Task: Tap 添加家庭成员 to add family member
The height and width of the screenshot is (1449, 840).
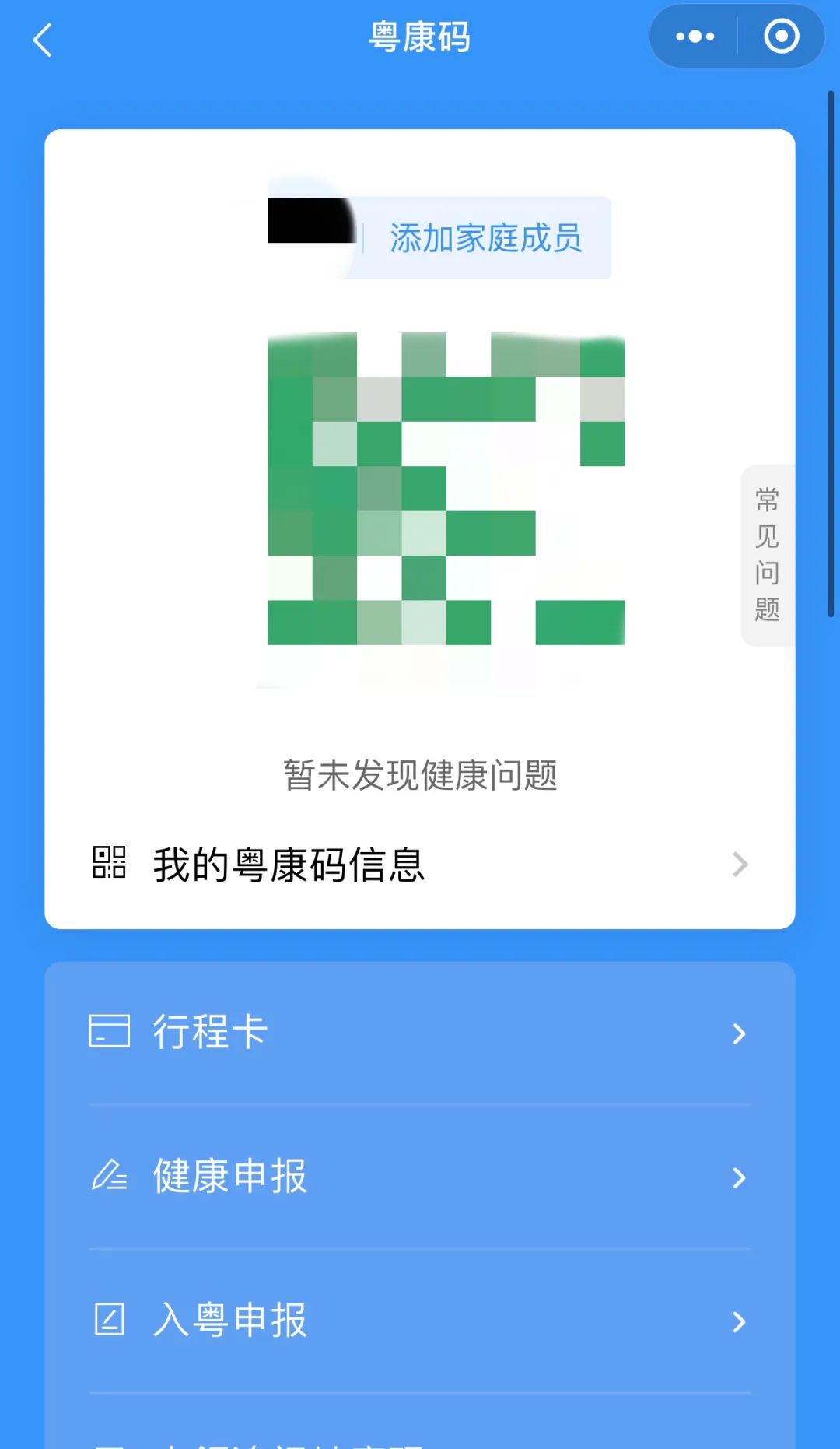Action: click(485, 238)
